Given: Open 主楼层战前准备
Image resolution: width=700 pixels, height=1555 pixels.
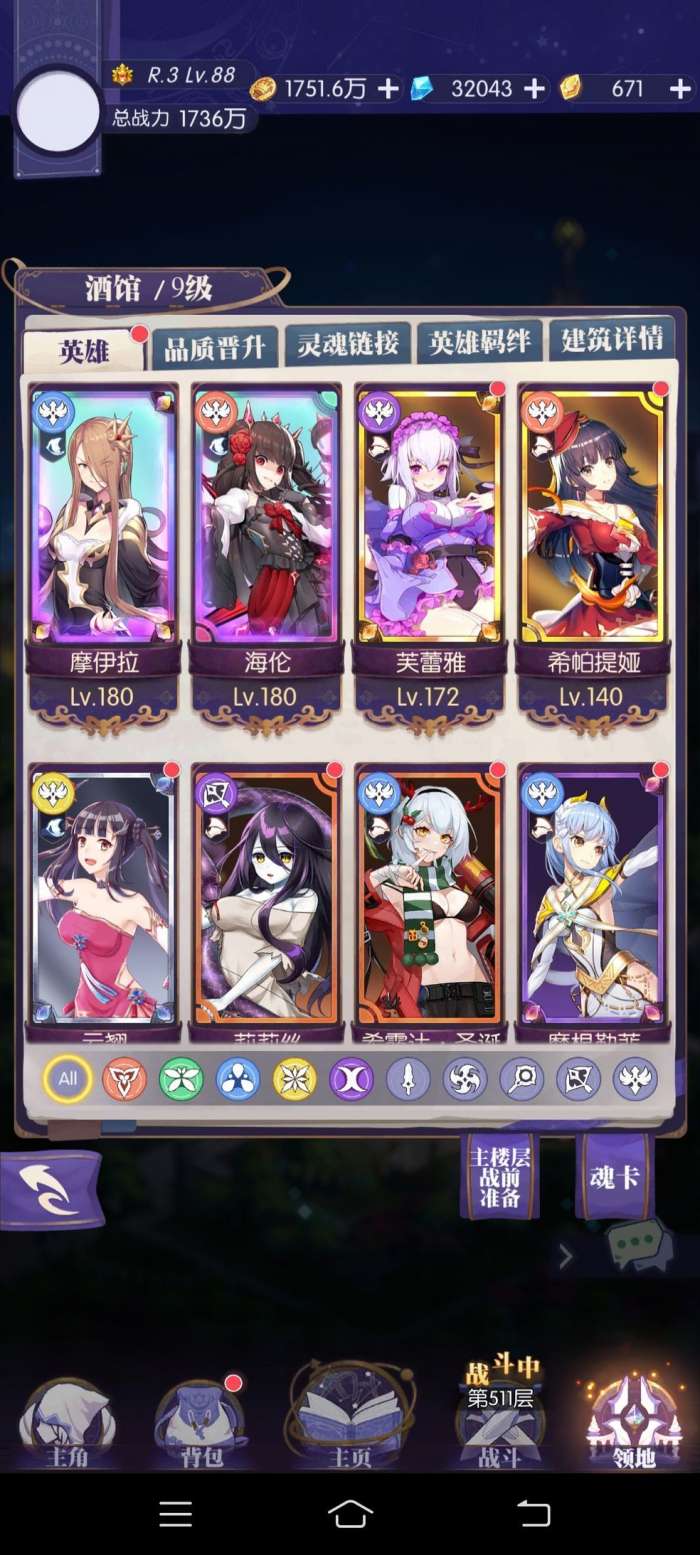Looking at the screenshot, I should pyautogui.click(x=499, y=1177).
